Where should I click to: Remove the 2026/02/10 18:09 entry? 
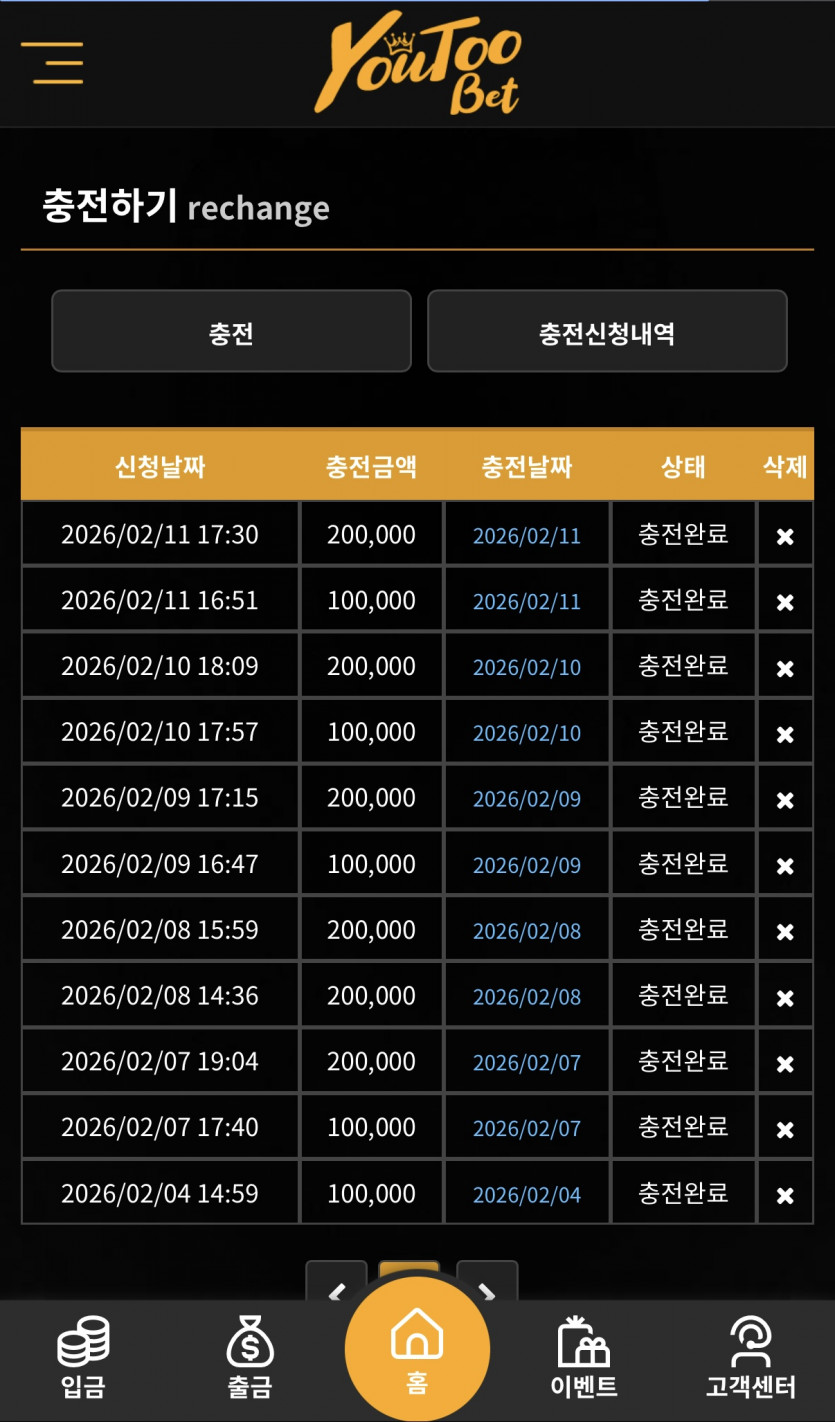point(785,668)
